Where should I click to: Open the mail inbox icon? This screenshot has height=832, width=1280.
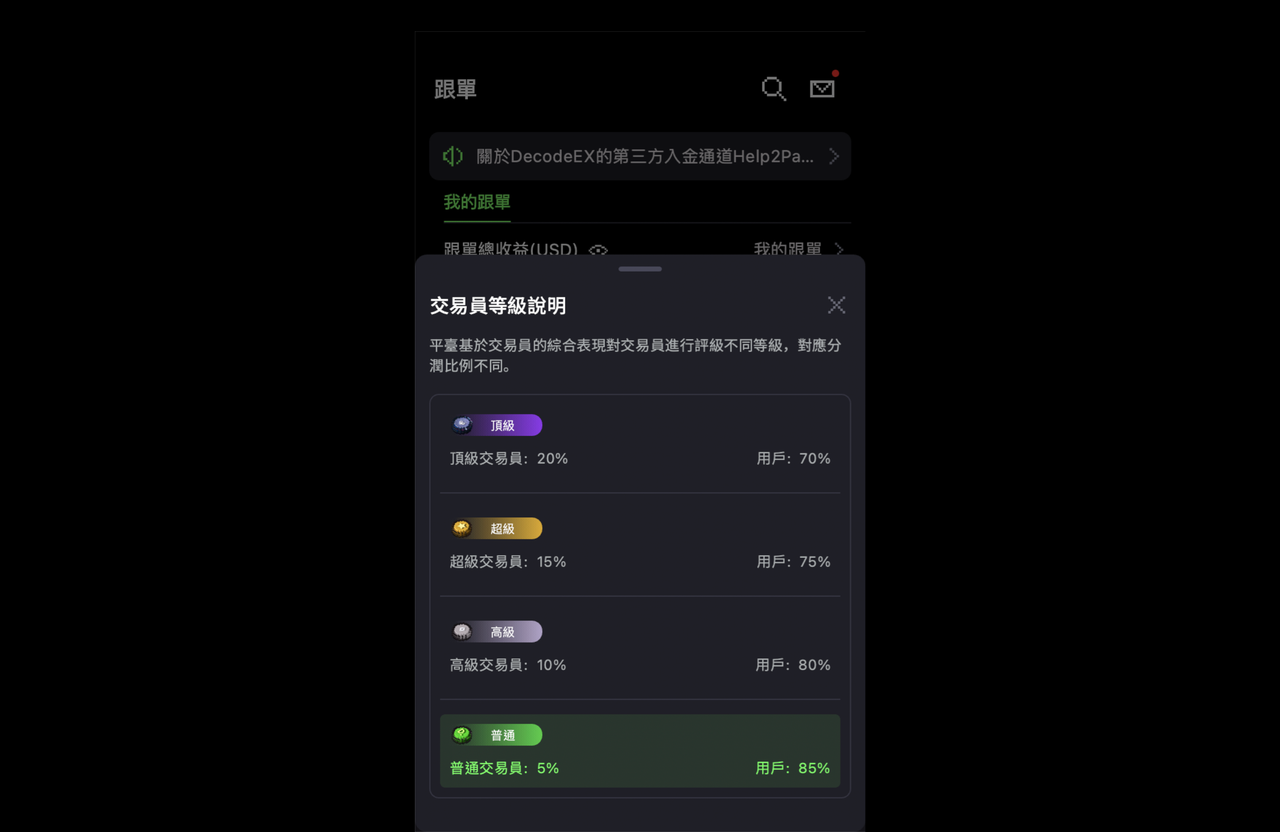pyautogui.click(x=822, y=89)
